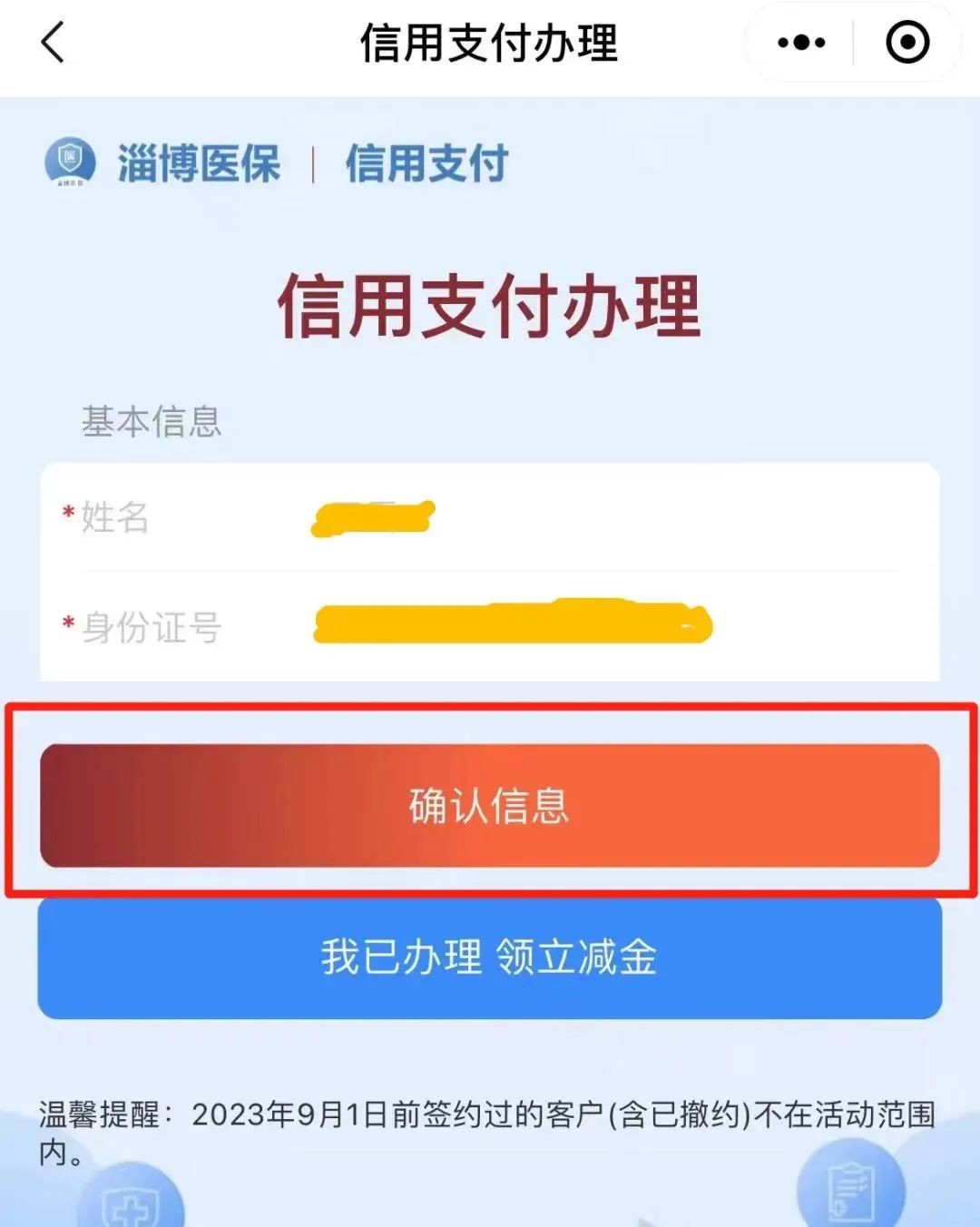Go back using the top-left arrow
The height and width of the screenshot is (1227, 980).
(54, 43)
